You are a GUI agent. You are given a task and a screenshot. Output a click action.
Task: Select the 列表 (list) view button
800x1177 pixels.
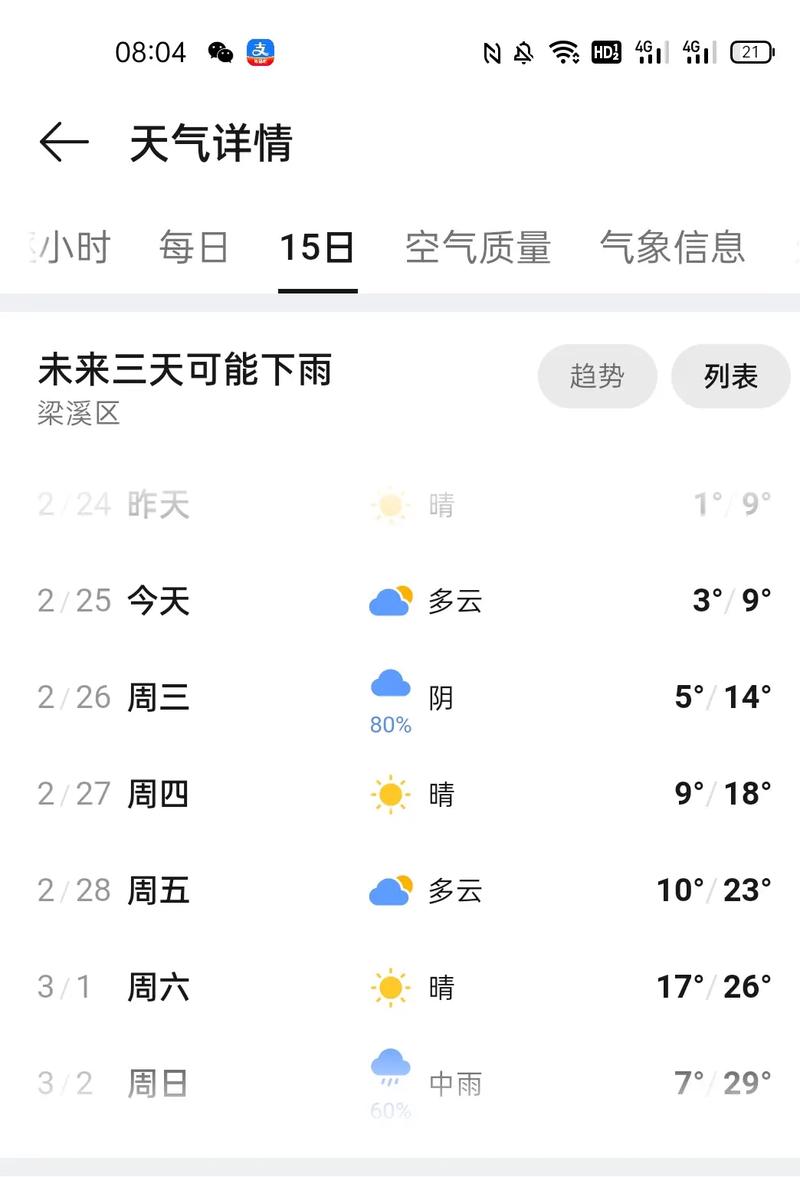pos(731,377)
